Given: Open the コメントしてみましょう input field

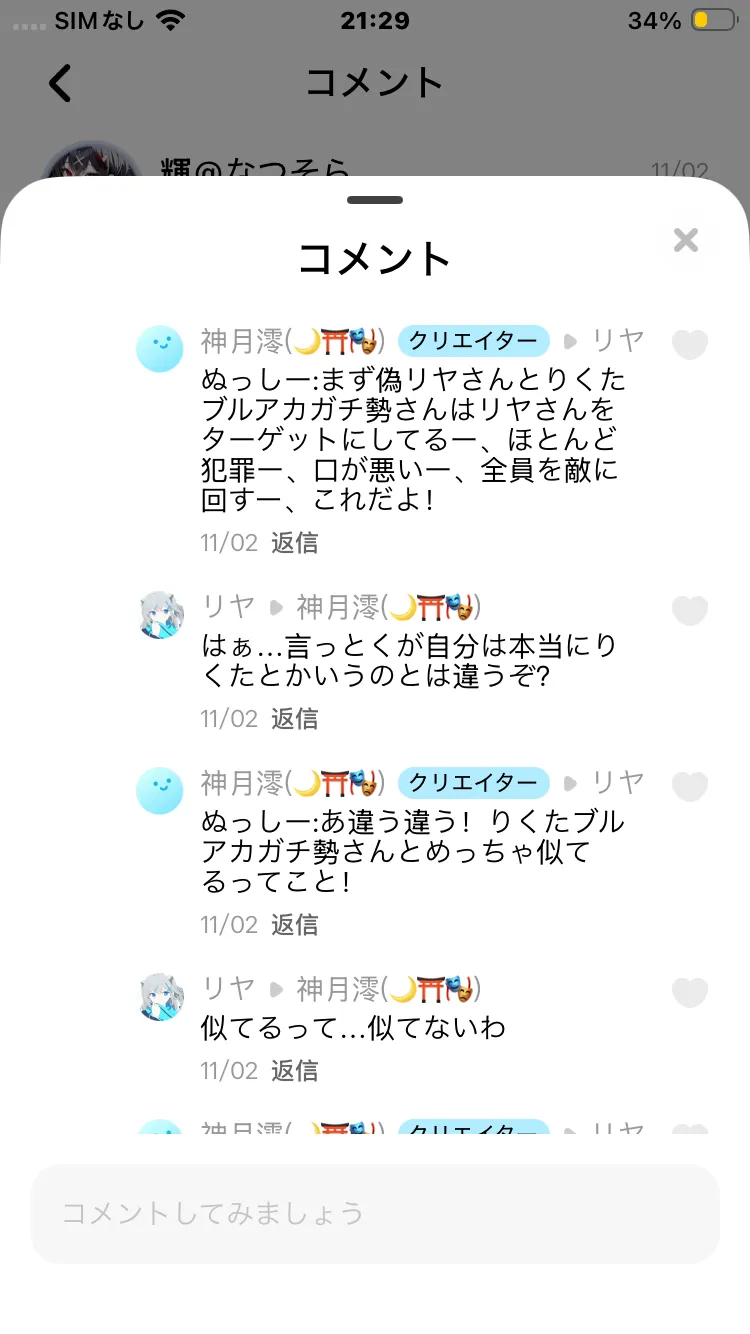Looking at the screenshot, I should point(375,1214).
